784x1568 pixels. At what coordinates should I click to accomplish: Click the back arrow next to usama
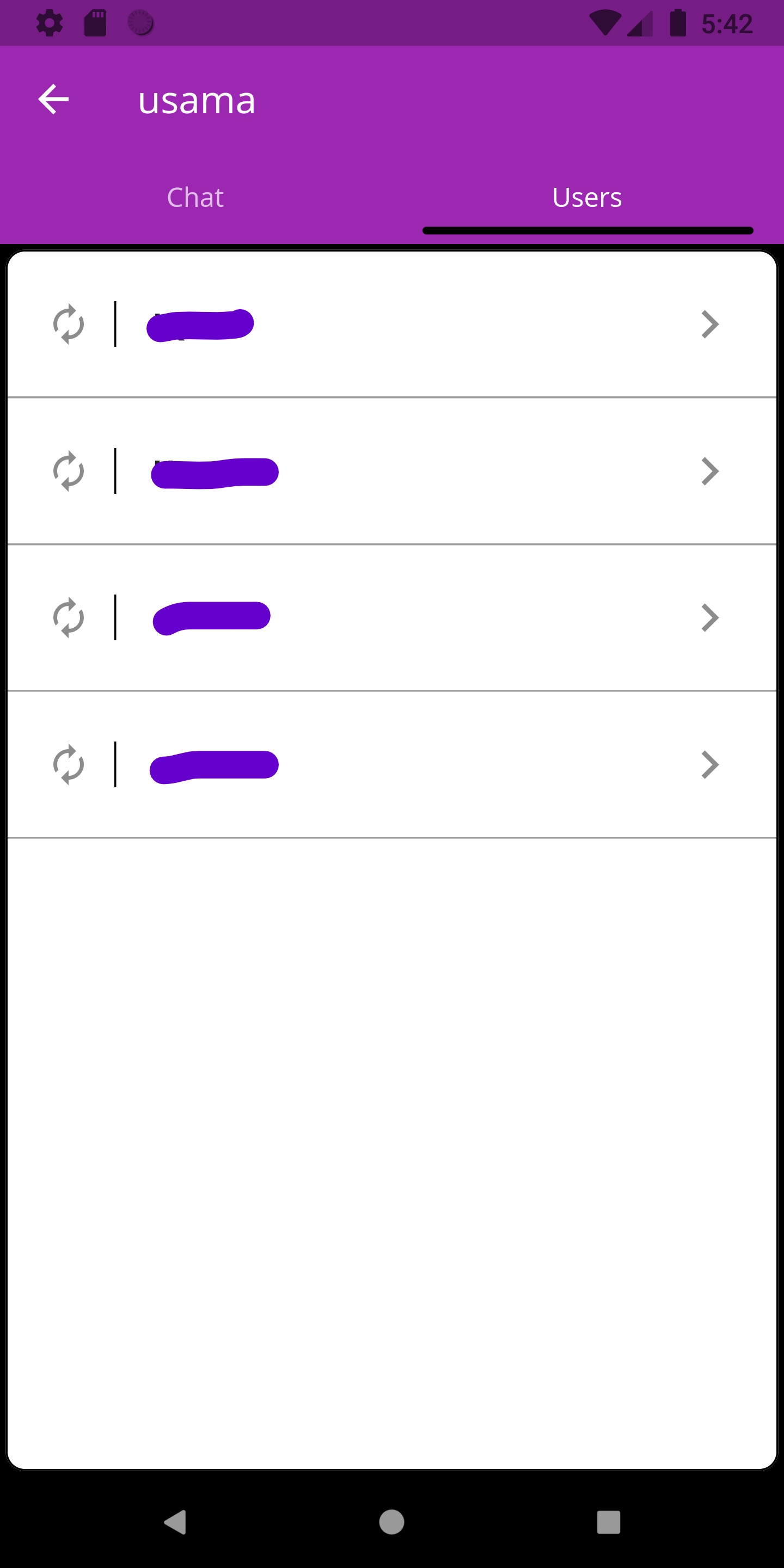pos(53,99)
